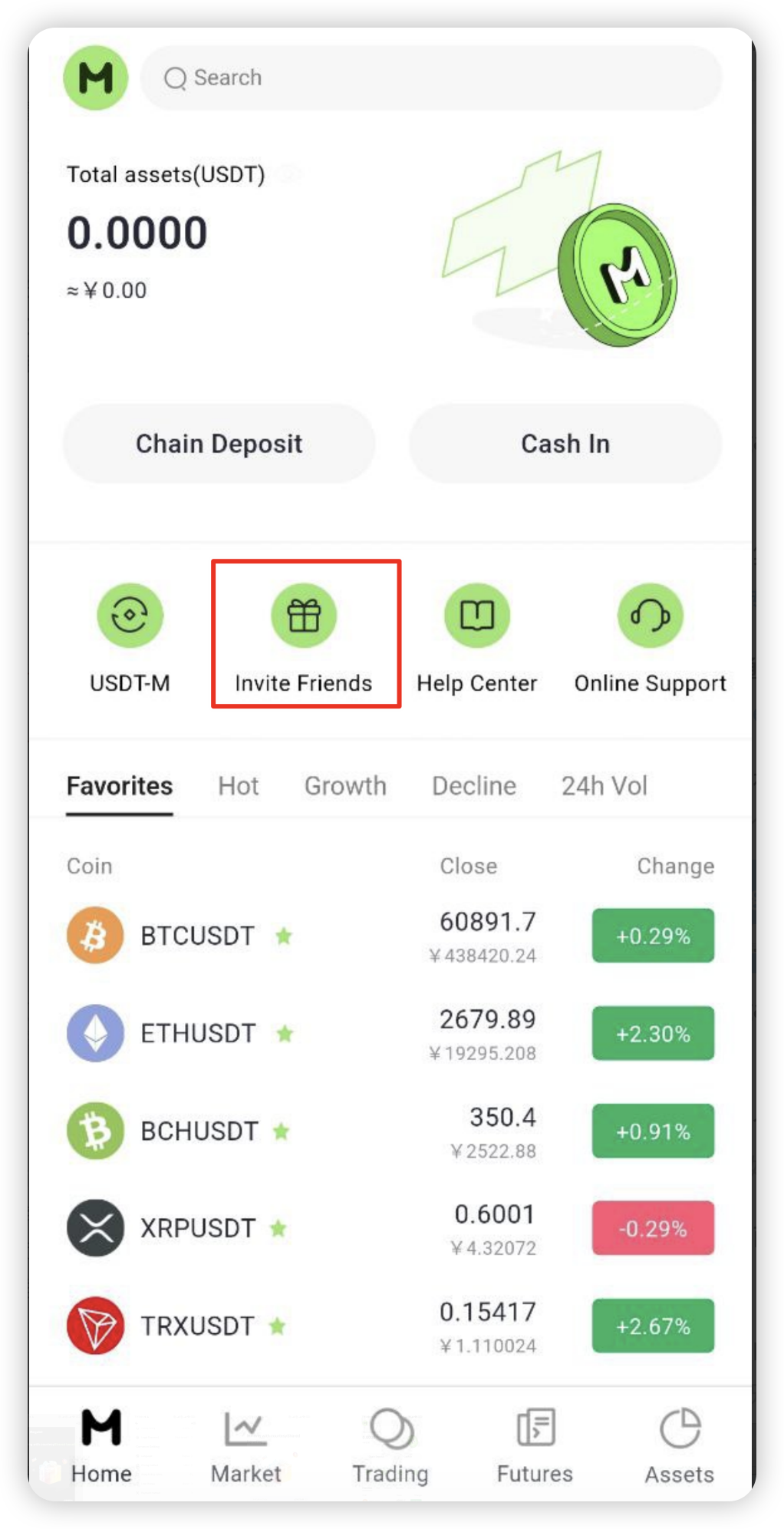Open the green M profile avatar

[95, 78]
